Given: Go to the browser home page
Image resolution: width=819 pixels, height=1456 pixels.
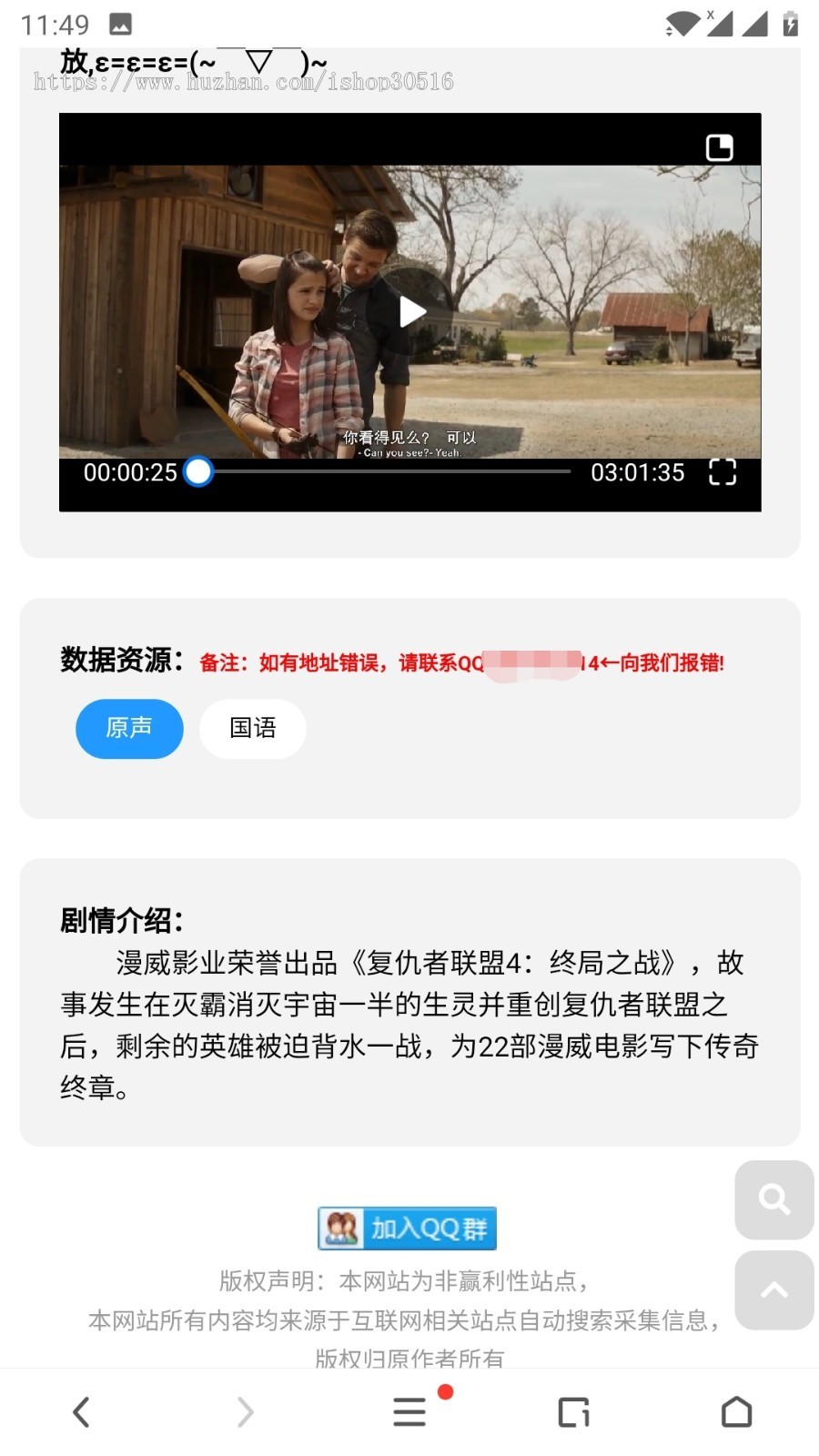Looking at the screenshot, I should pyautogui.click(x=736, y=1412).
